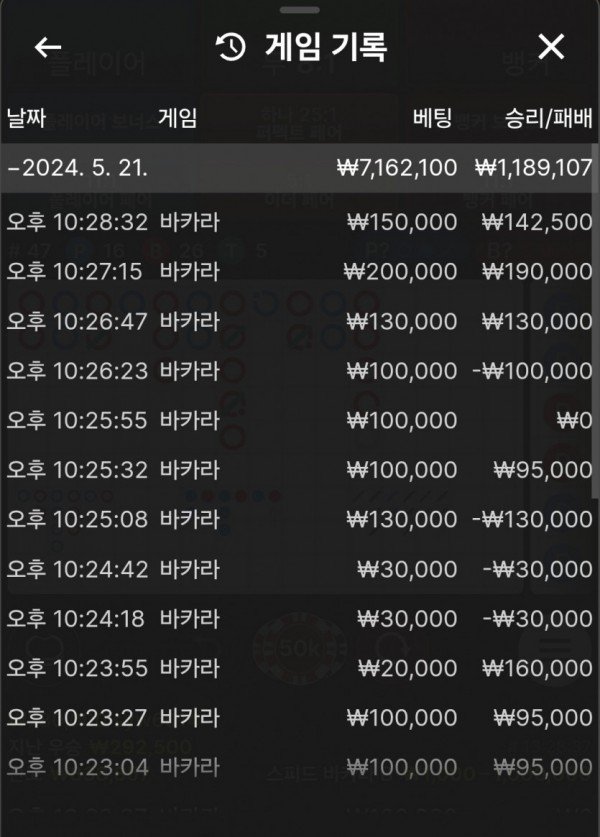This screenshot has height=837, width=600.
Task: Select the 오후 10:26:47 바카라 entry
Action: click(300, 321)
